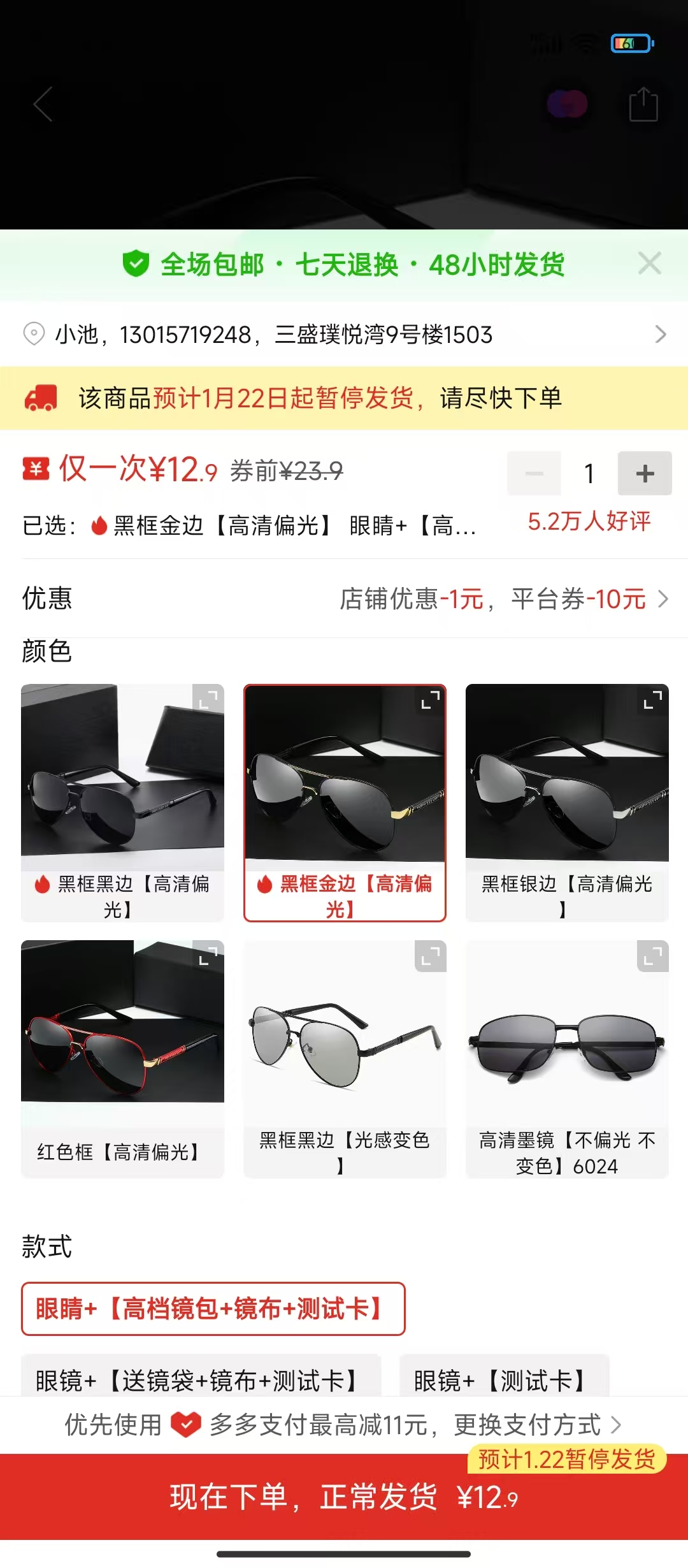688x1568 pixels.
Task: Select style 眼镜+【测试卡】
Action: point(503,1380)
